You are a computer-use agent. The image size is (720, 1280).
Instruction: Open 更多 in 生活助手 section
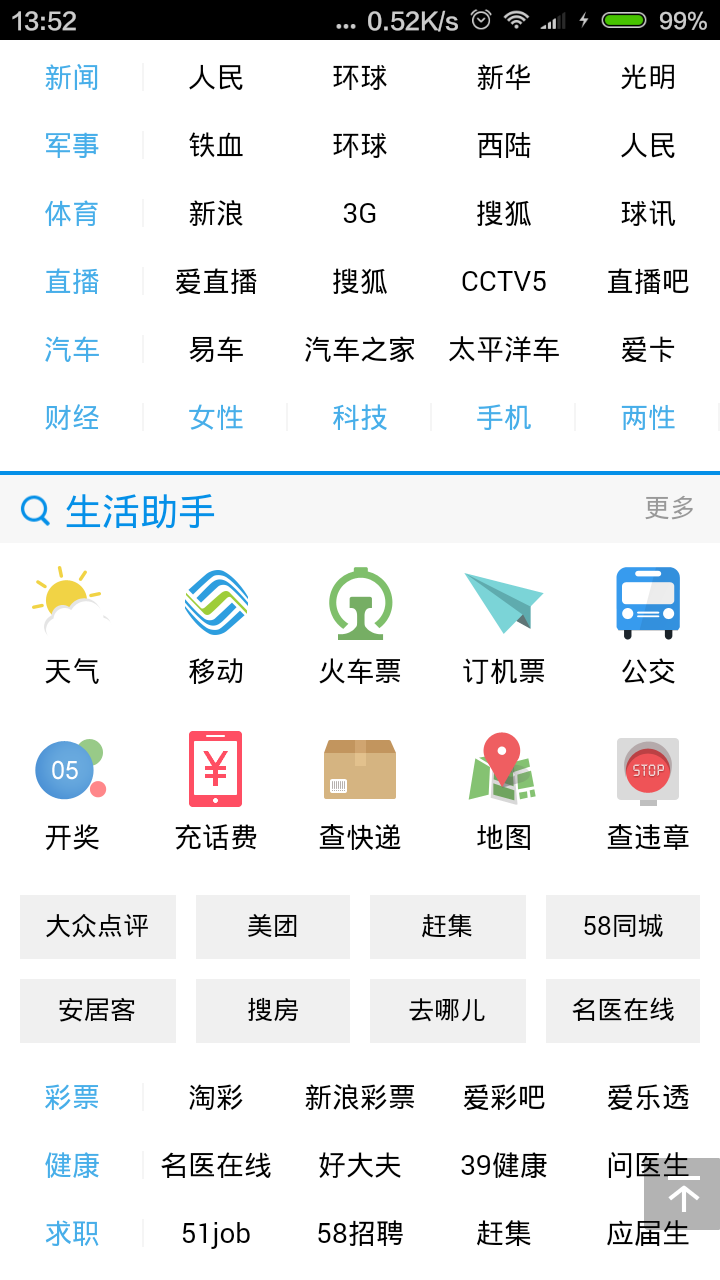[x=669, y=508]
